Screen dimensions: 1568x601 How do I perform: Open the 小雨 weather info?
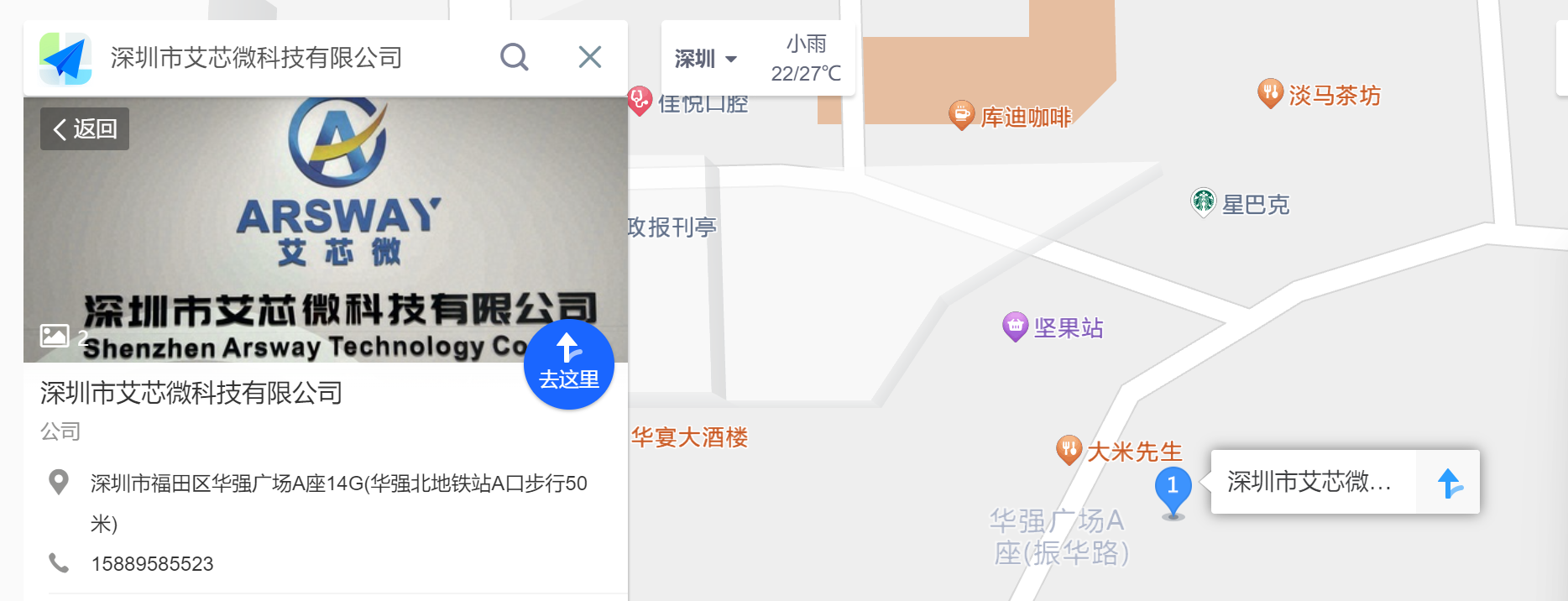pyautogui.click(x=805, y=57)
